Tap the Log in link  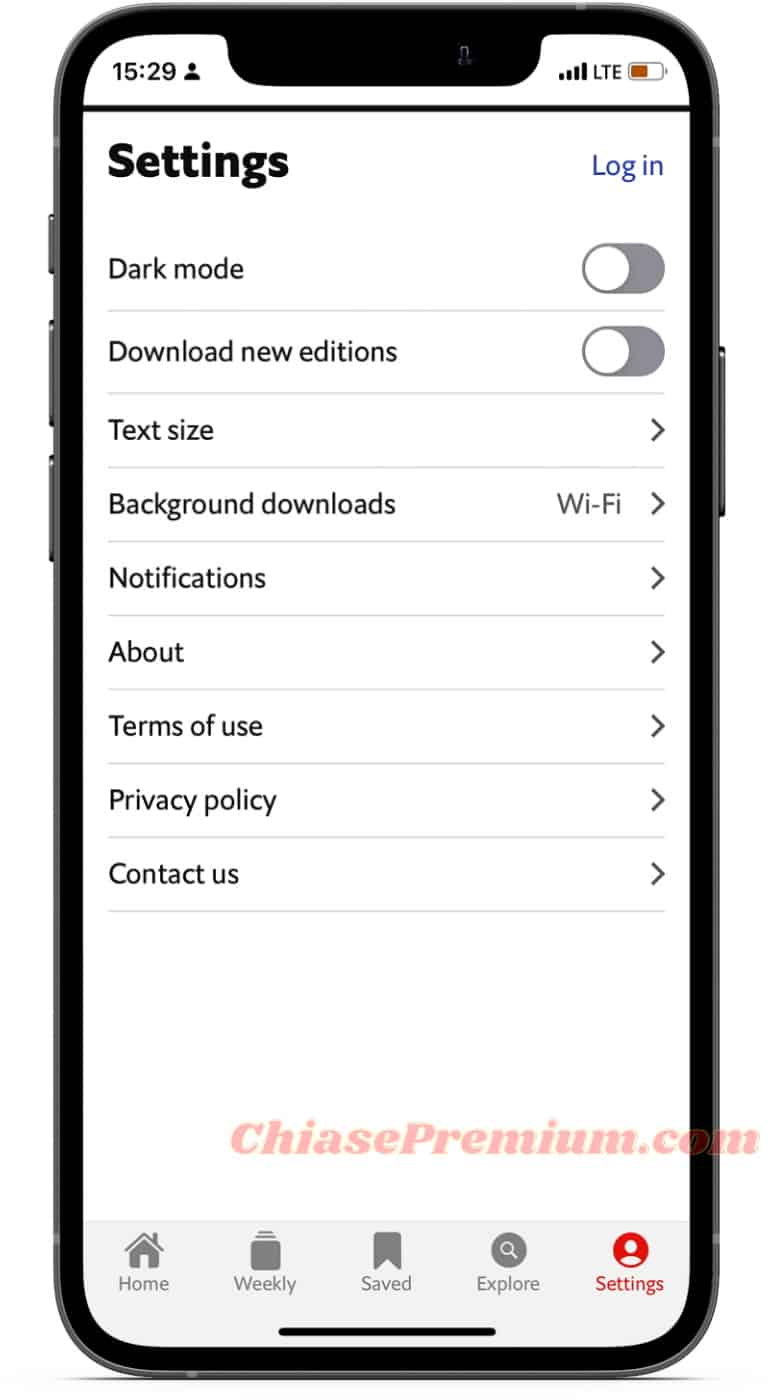coord(627,166)
